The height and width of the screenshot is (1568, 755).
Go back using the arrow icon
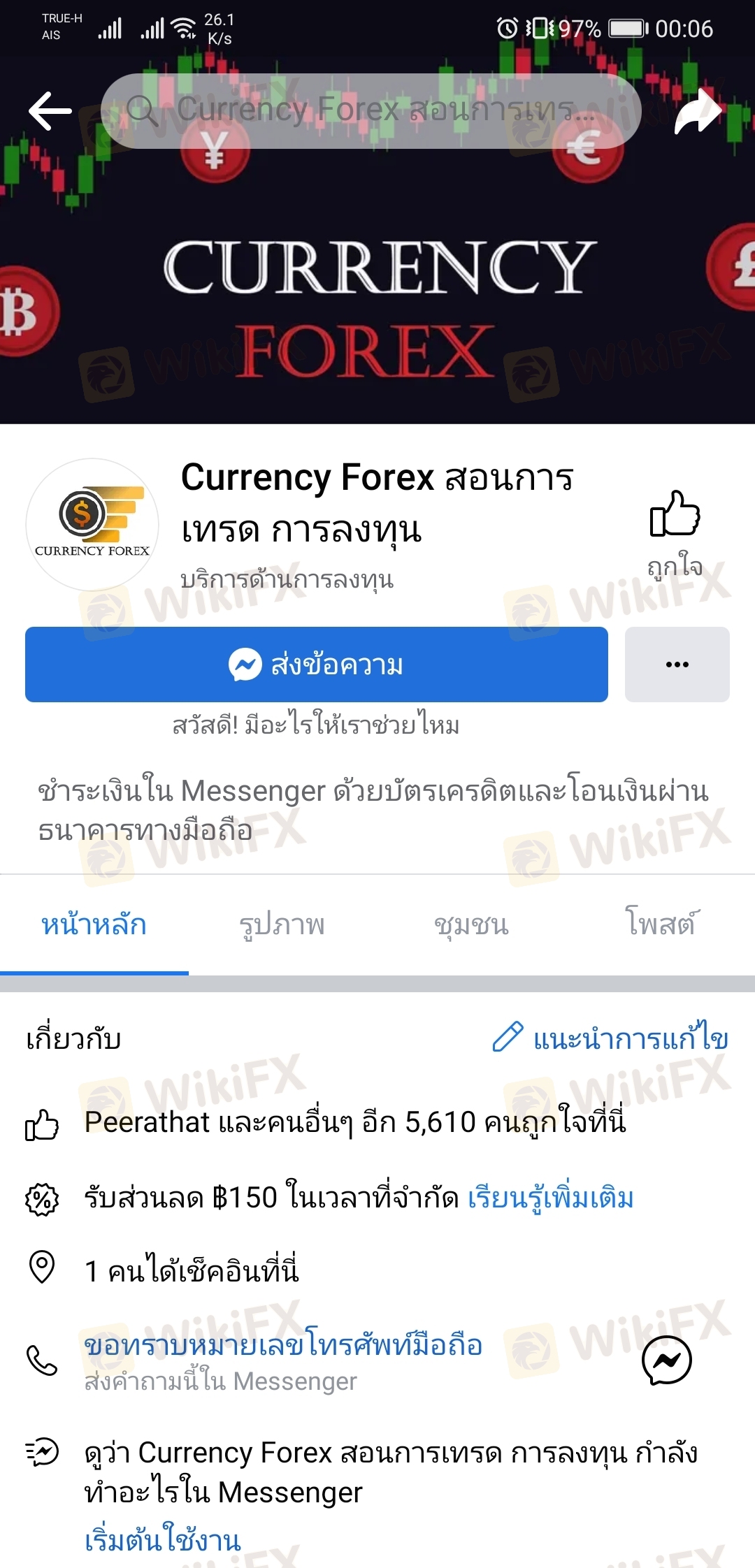(x=50, y=110)
